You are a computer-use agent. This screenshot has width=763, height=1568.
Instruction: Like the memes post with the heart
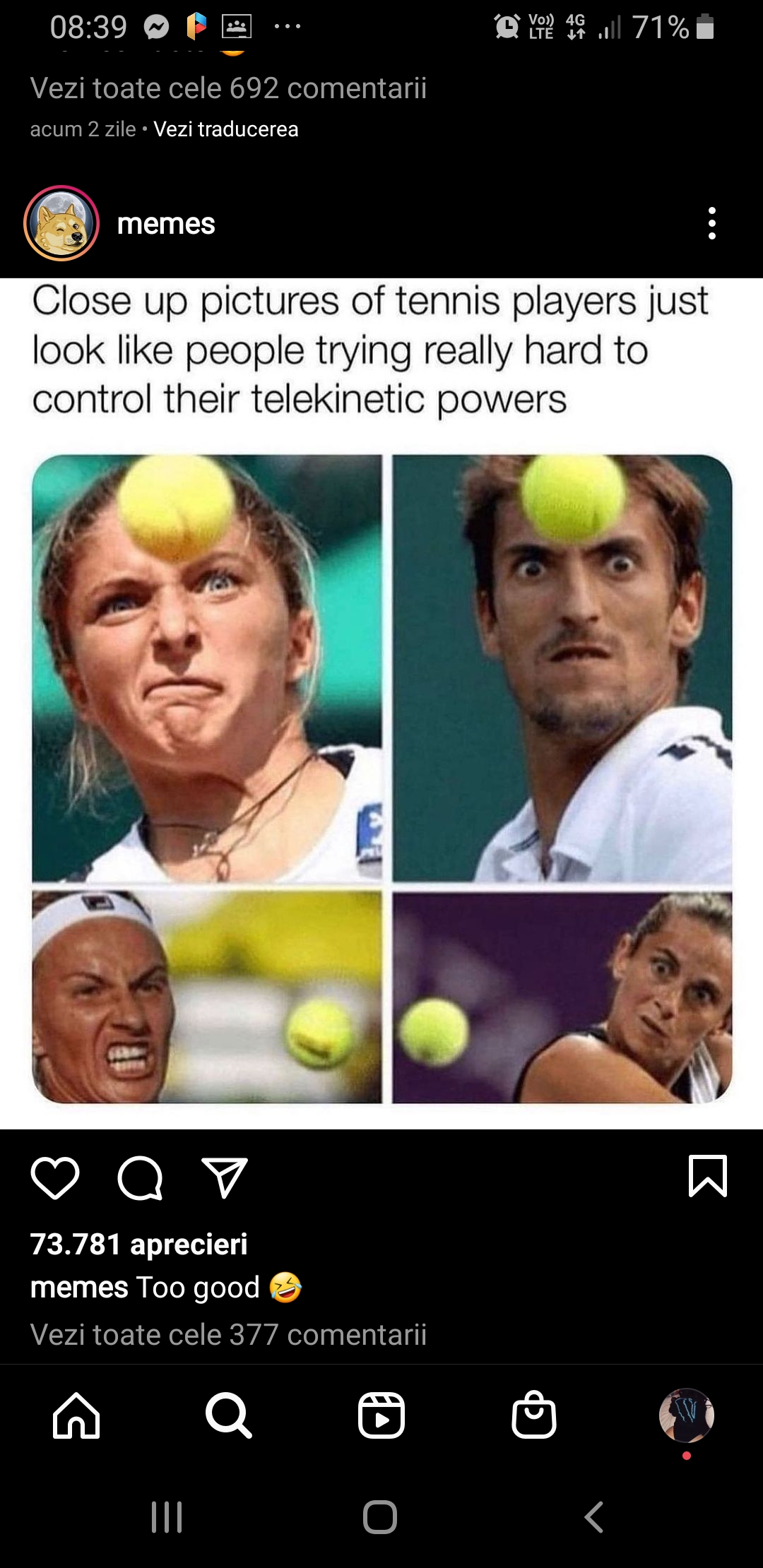pos(55,1178)
